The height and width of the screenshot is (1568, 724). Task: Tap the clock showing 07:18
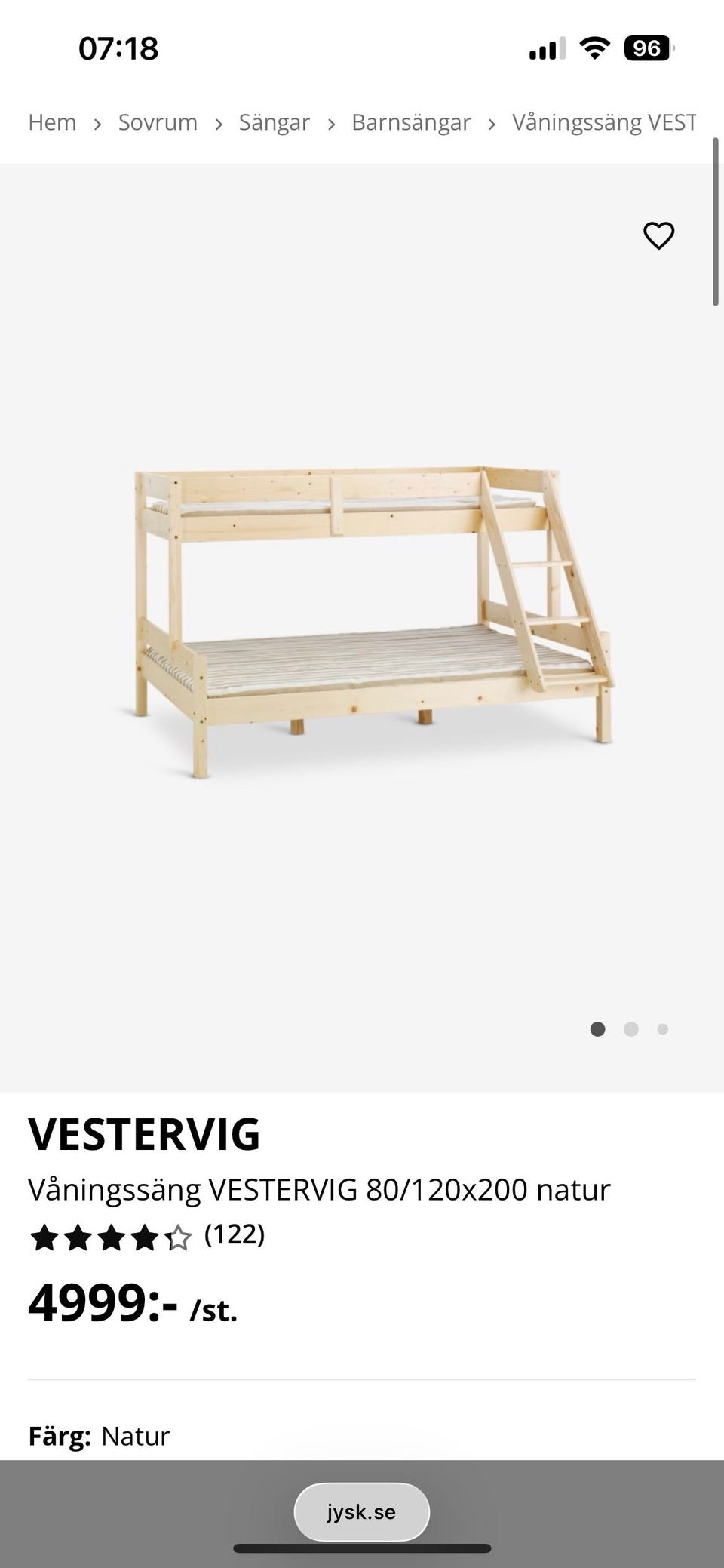pyautogui.click(x=119, y=48)
